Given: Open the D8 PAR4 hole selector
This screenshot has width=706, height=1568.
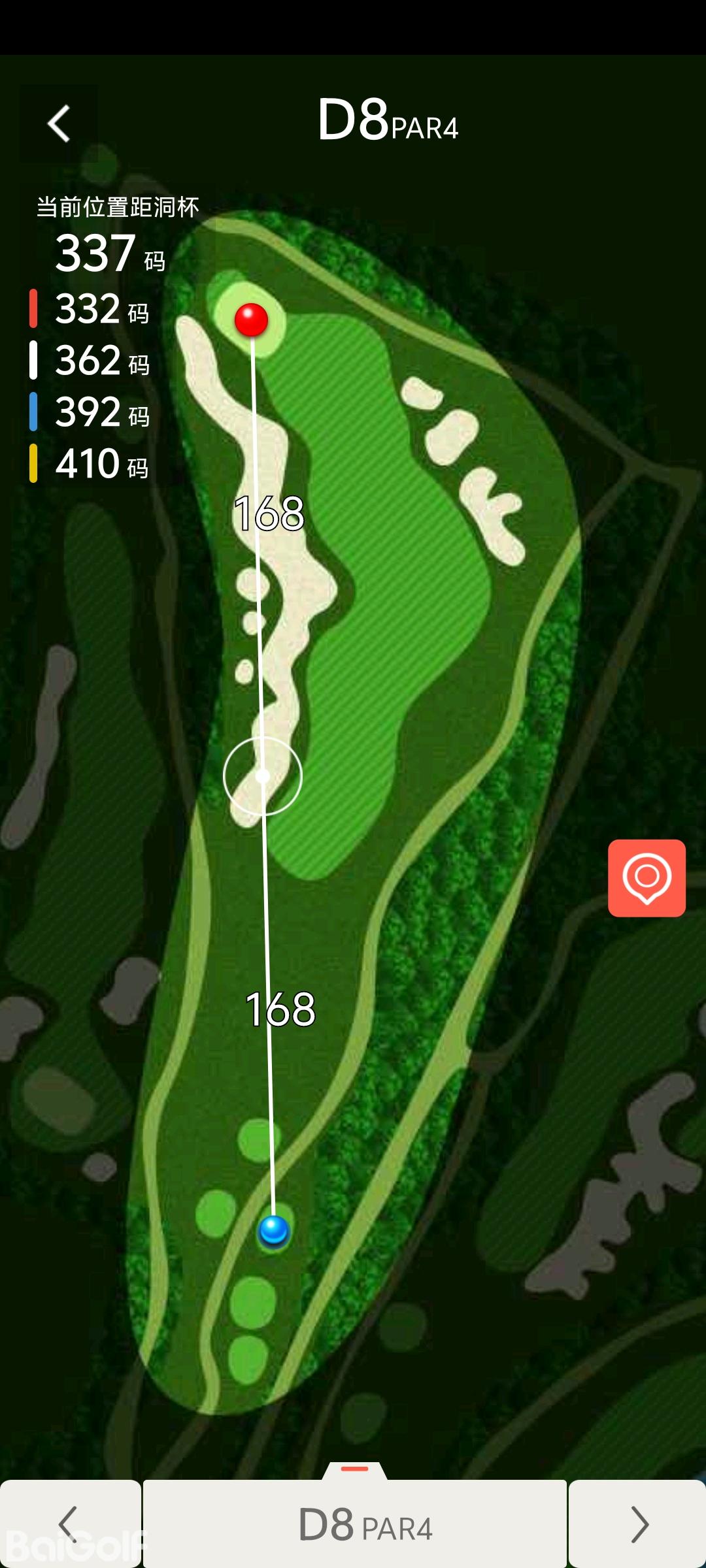Looking at the screenshot, I should pos(355,1524).
